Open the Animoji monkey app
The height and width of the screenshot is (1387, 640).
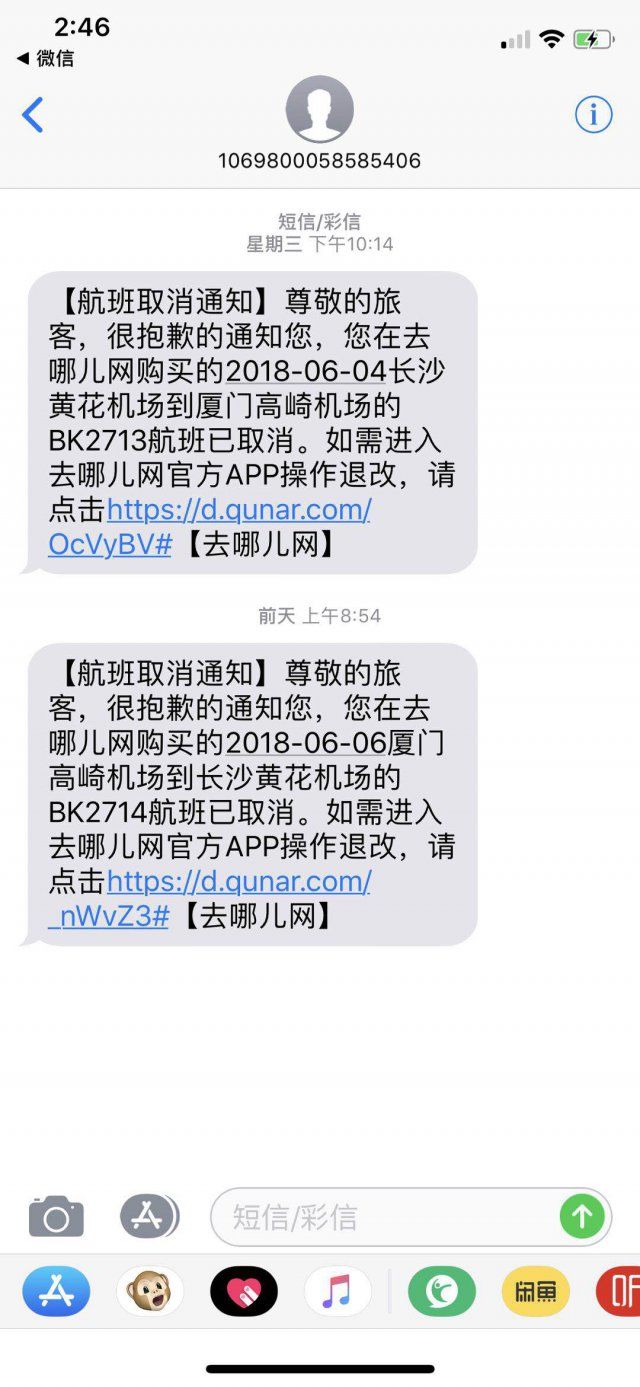coord(150,1291)
